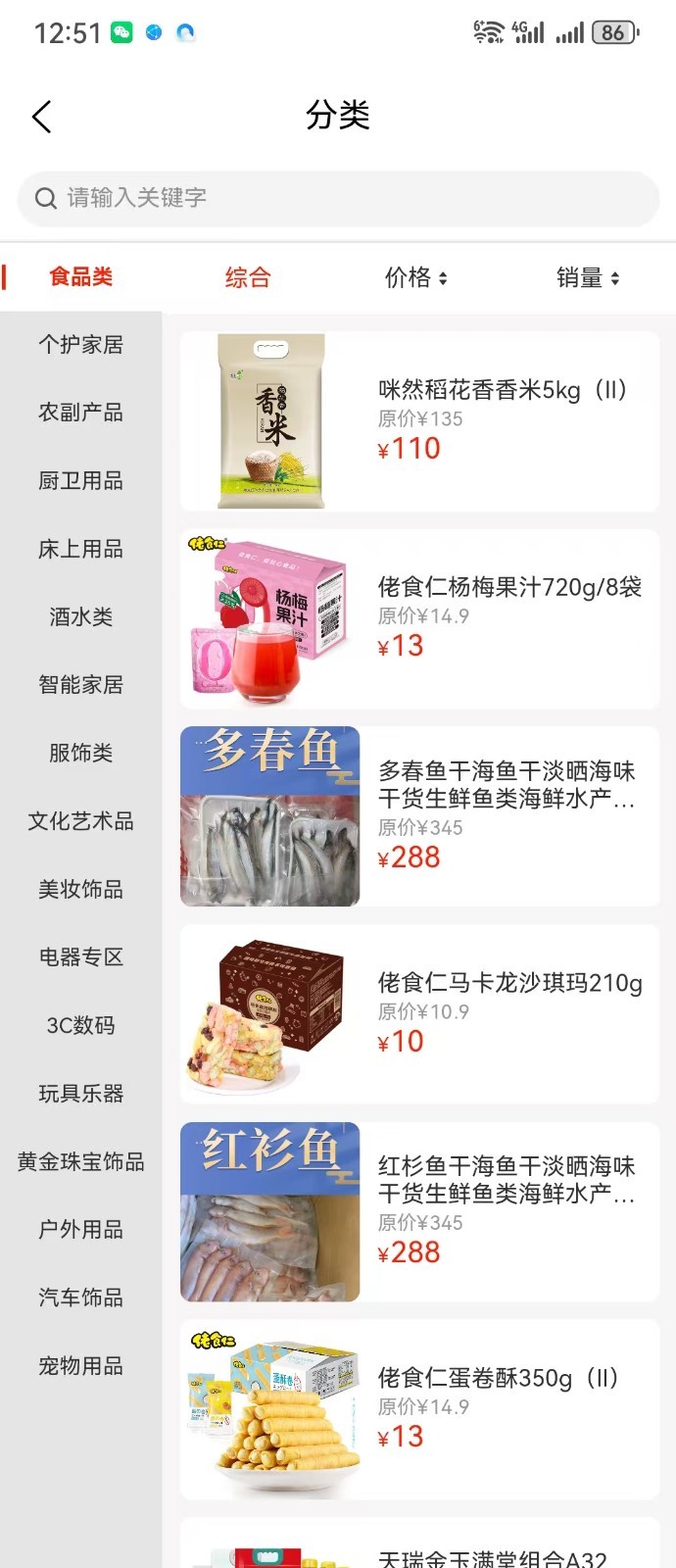Switch to the 农副产品 category
The image size is (676, 1568).
click(80, 413)
